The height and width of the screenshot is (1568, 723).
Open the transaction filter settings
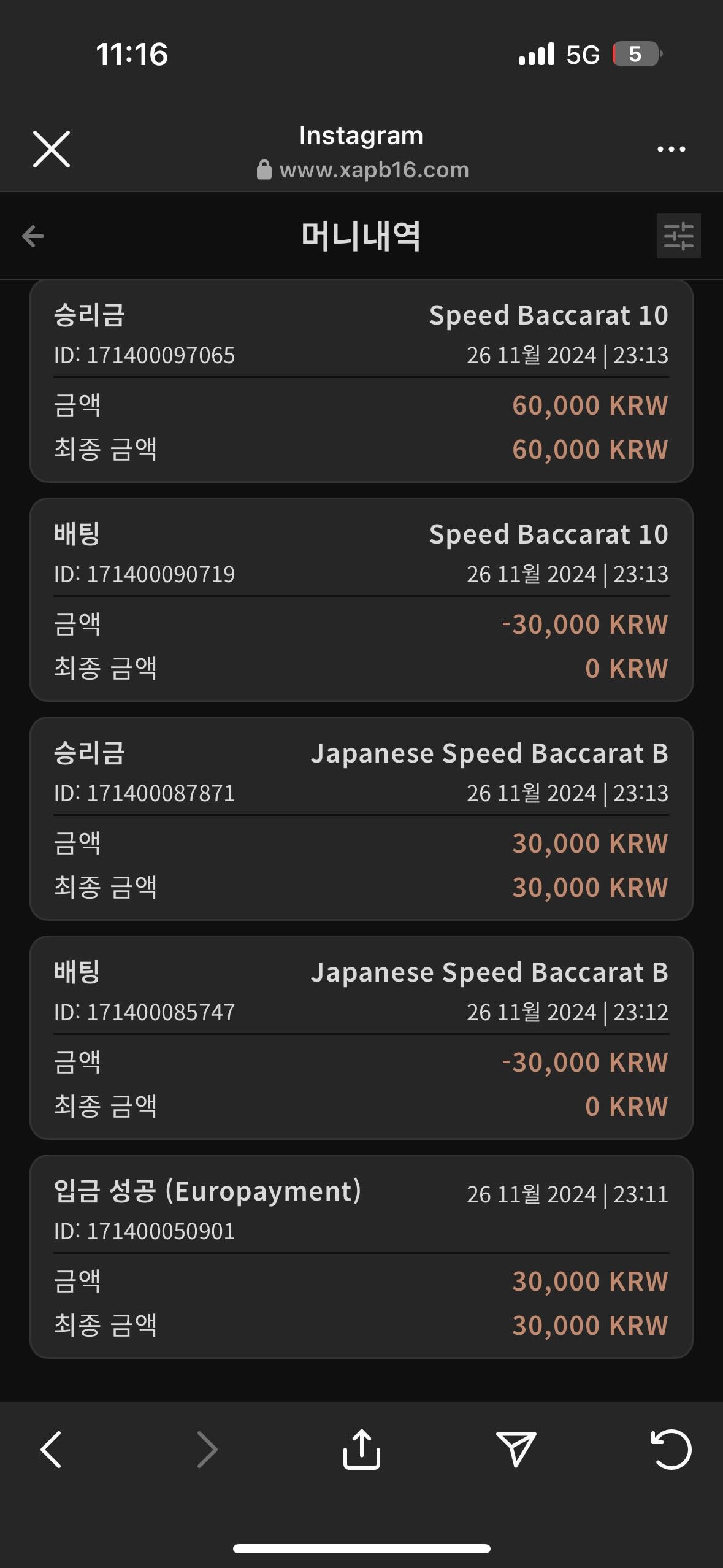(x=678, y=236)
